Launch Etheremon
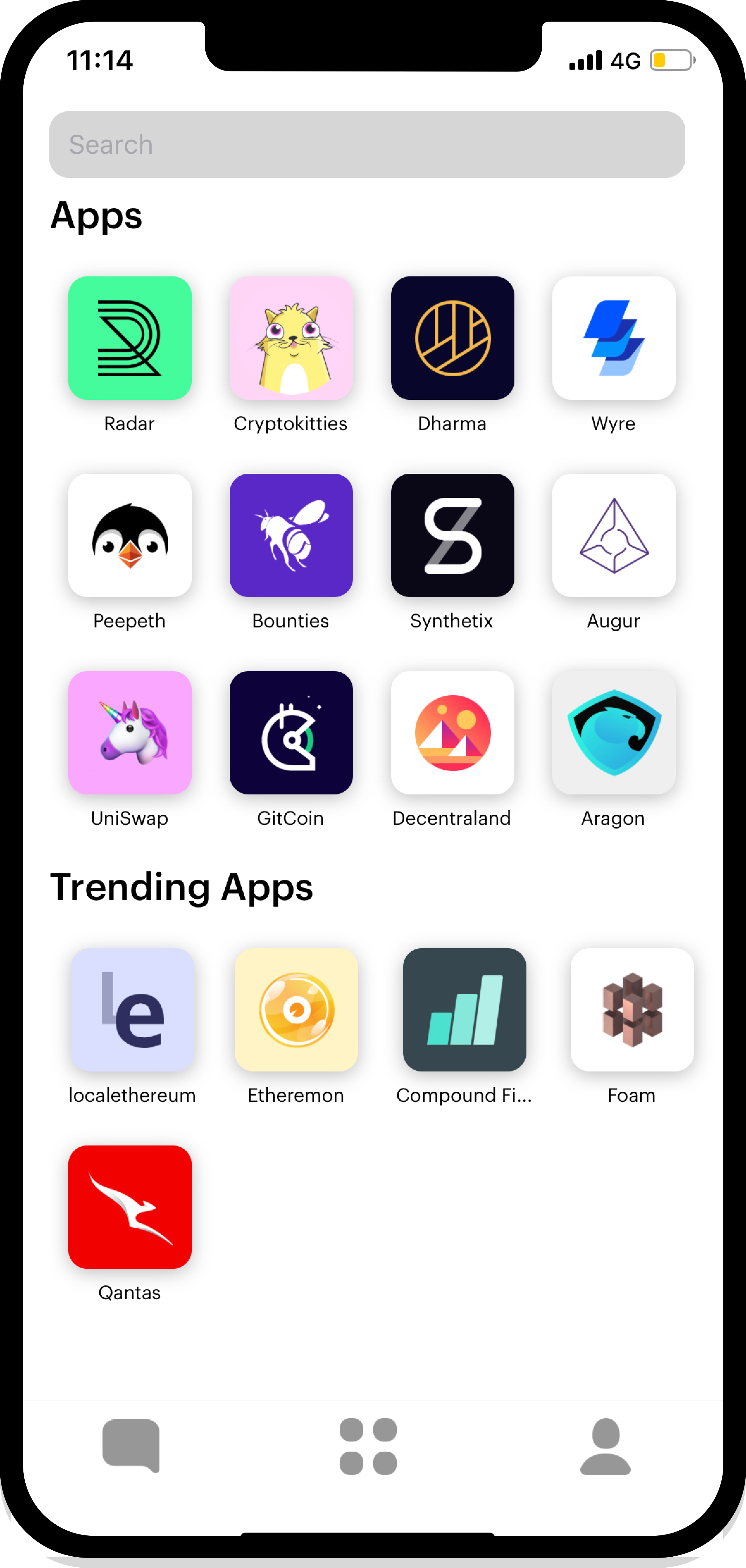This screenshot has width=746, height=1568. point(296,1010)
